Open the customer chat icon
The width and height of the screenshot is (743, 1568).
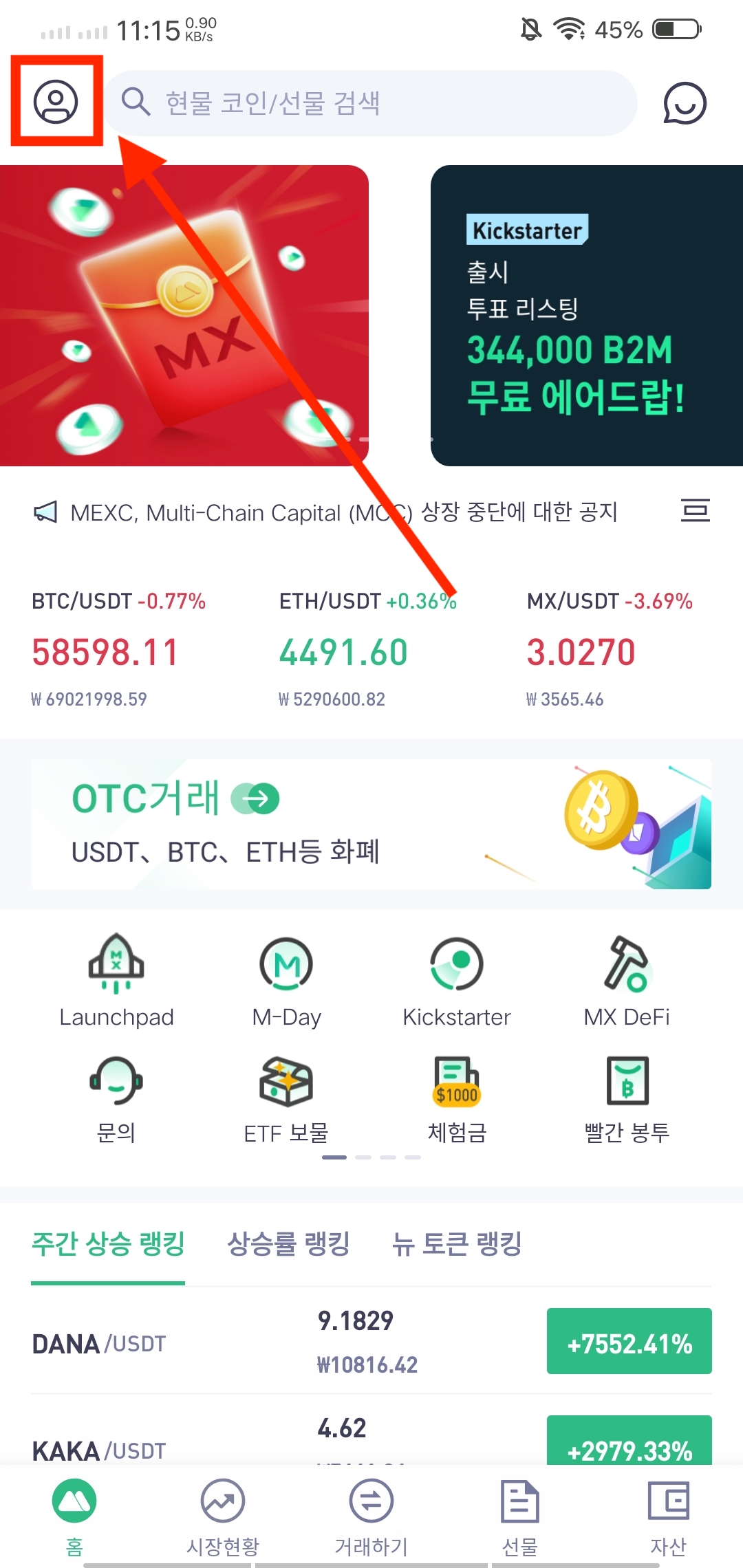685,103
